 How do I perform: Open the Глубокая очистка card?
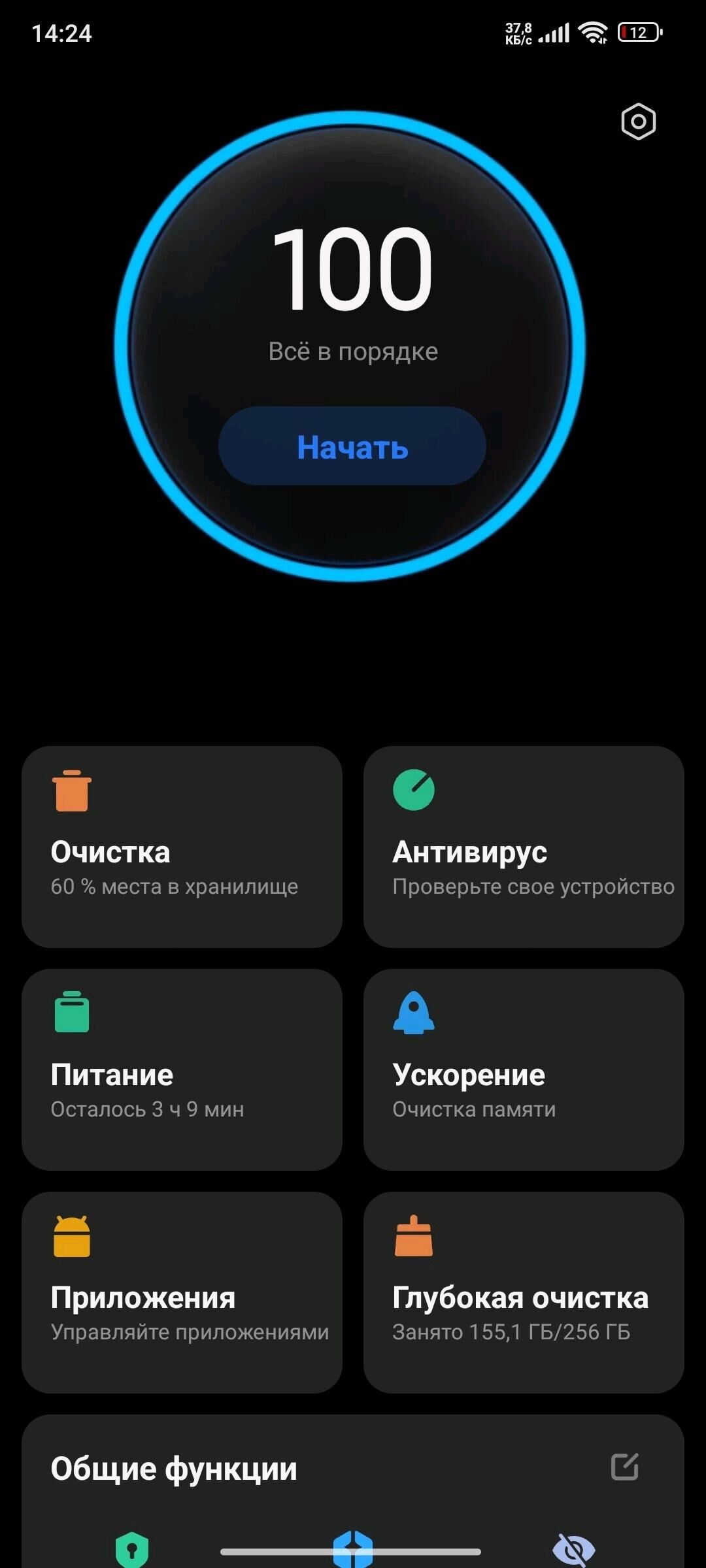[x=524, y=1292]
